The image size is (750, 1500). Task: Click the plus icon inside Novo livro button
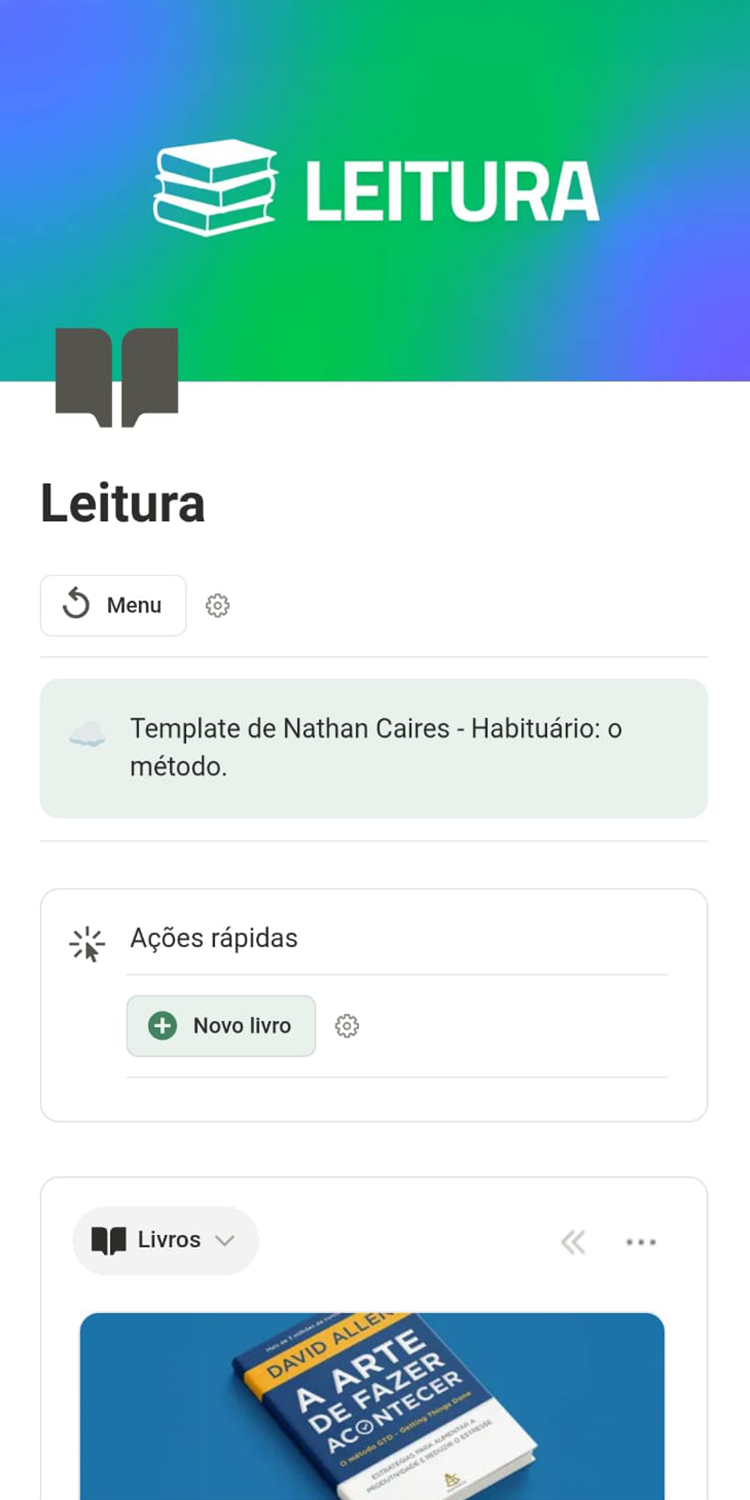pos(162,1025)
